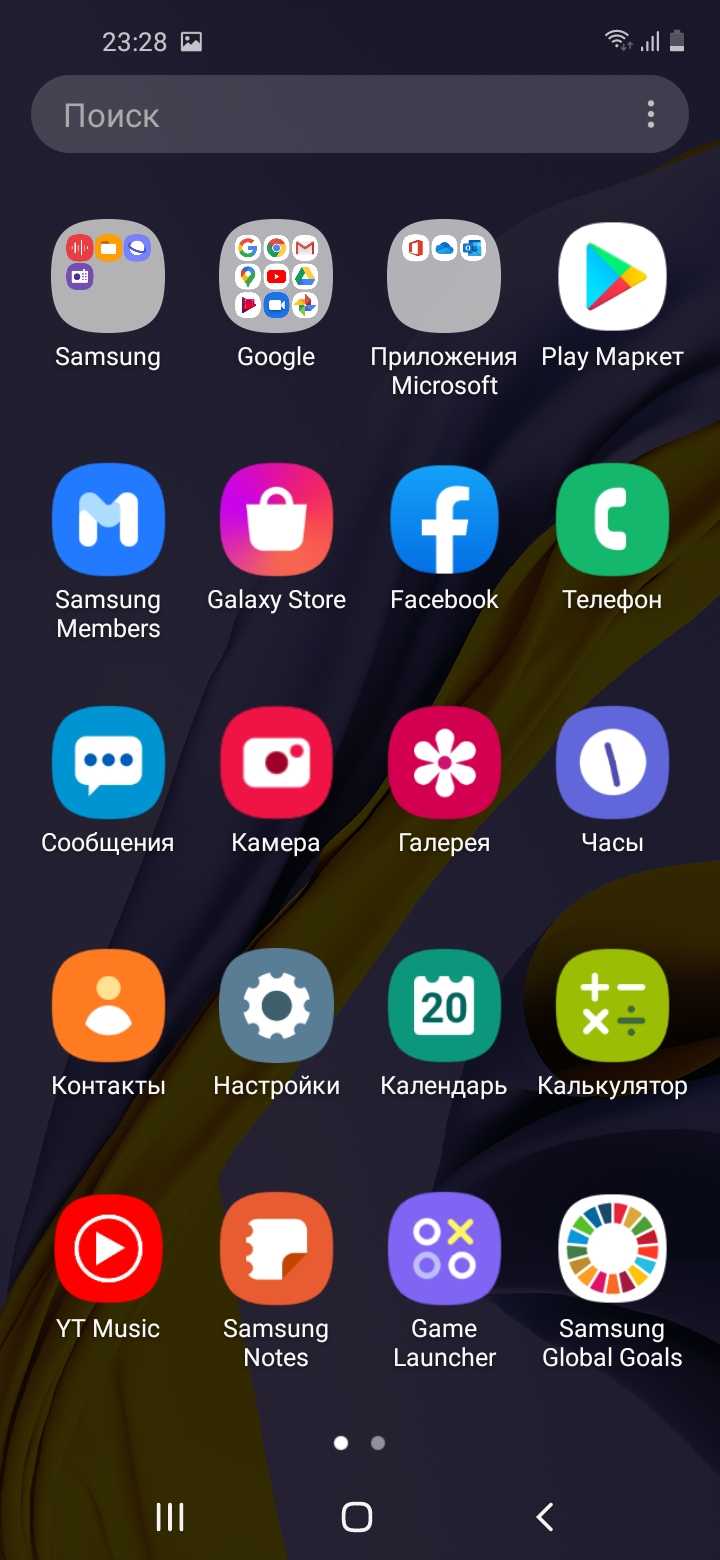This screenshot has width=720, height=1560.
Task: Launch the Камера app
Action: (x=276, y=762)
